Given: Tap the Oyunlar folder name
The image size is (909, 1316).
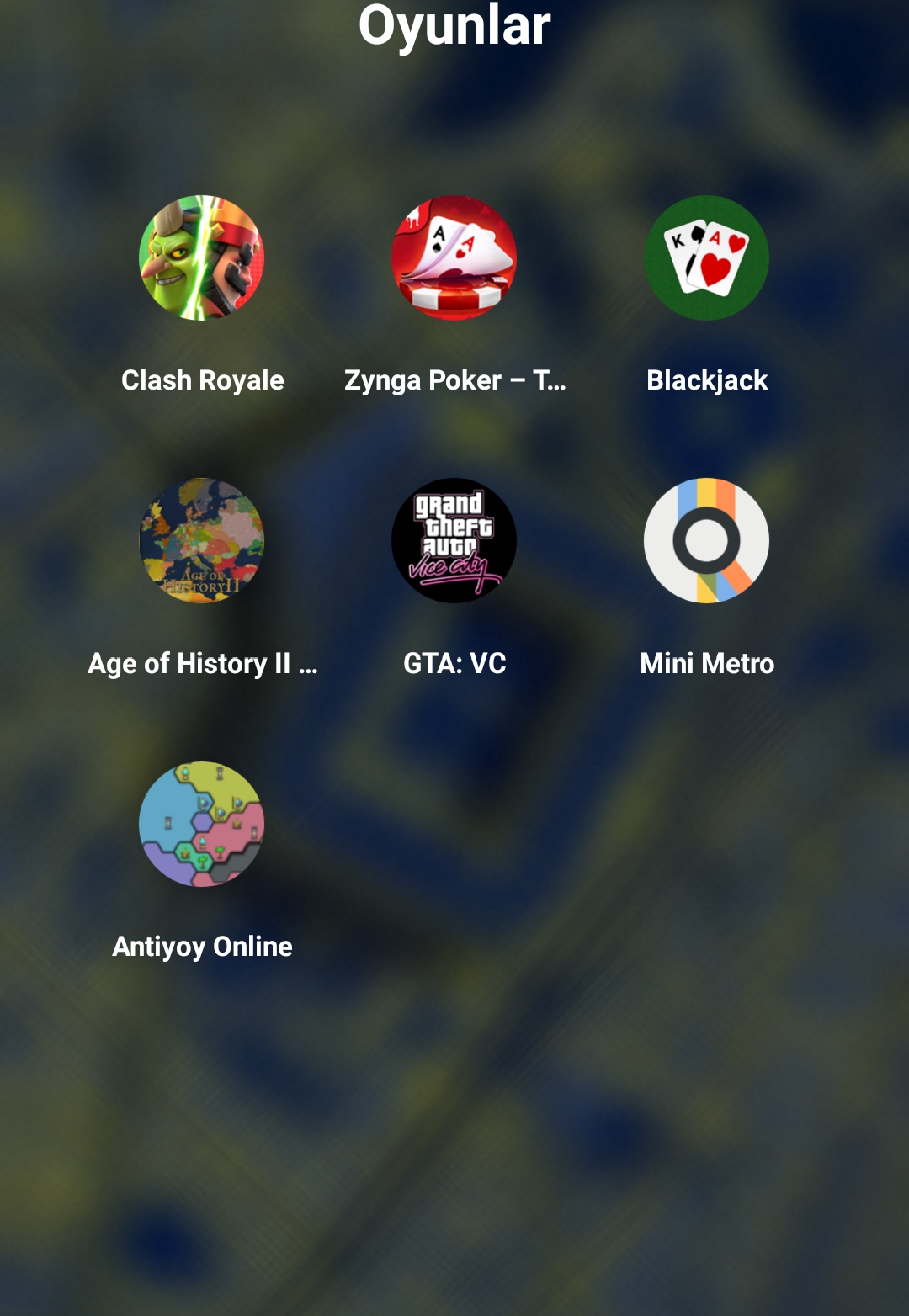Looking at the screenshot, I should [454, 25].
